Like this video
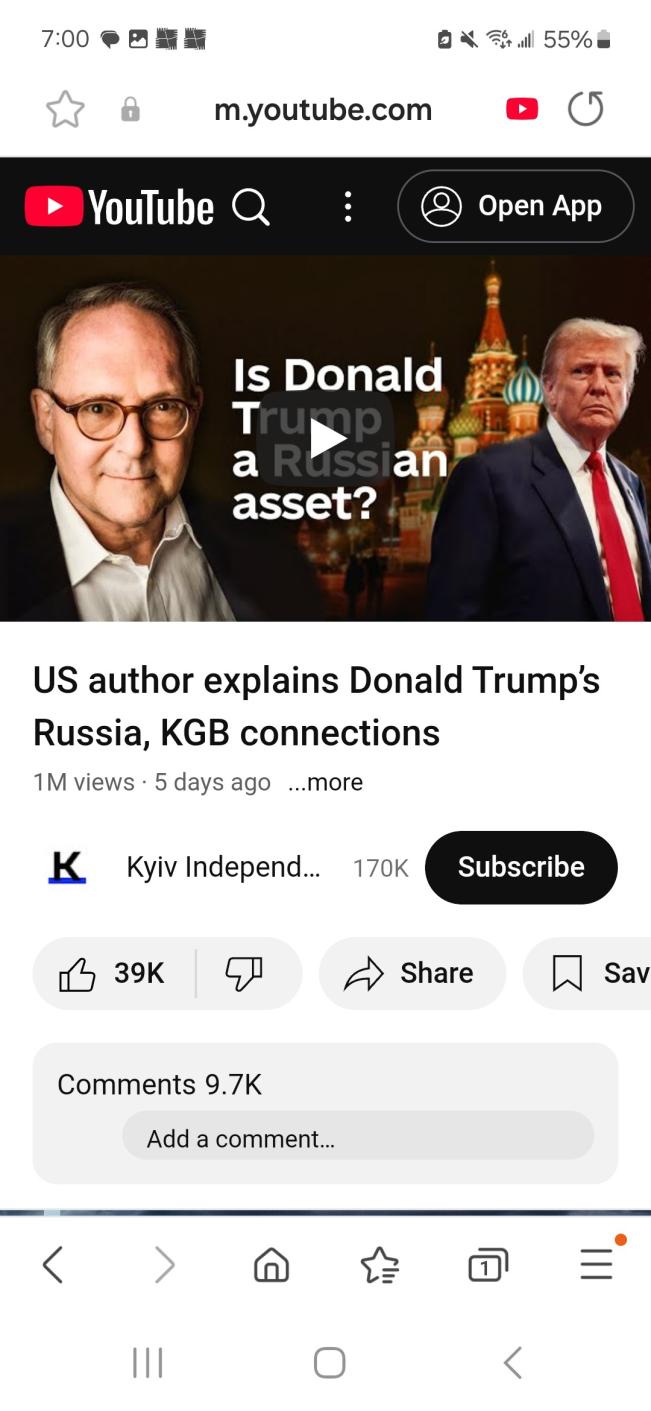This screenshot has height=1411, width=651. tap(112, 973)
